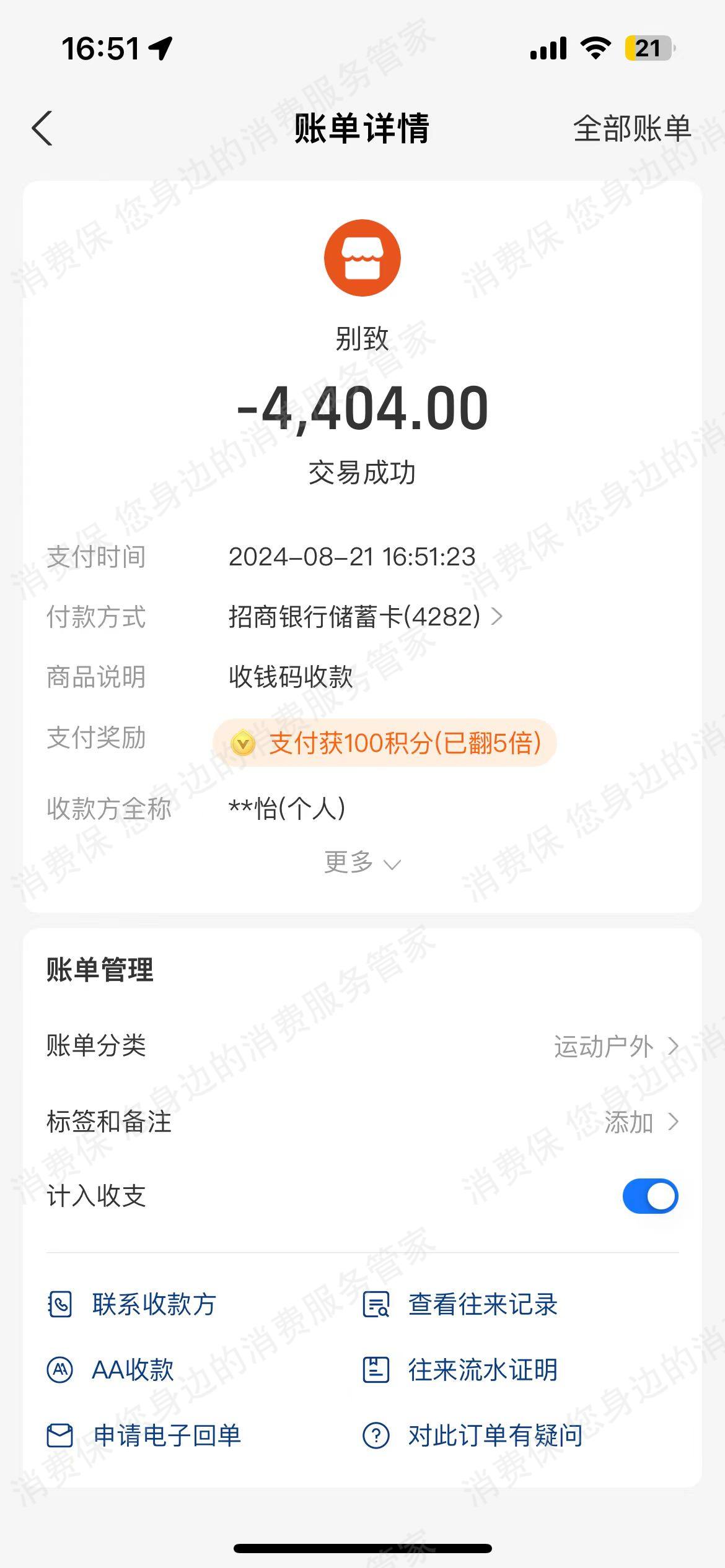
Task: Tap the 支付获100积分 reward badge
Action: 385,743
